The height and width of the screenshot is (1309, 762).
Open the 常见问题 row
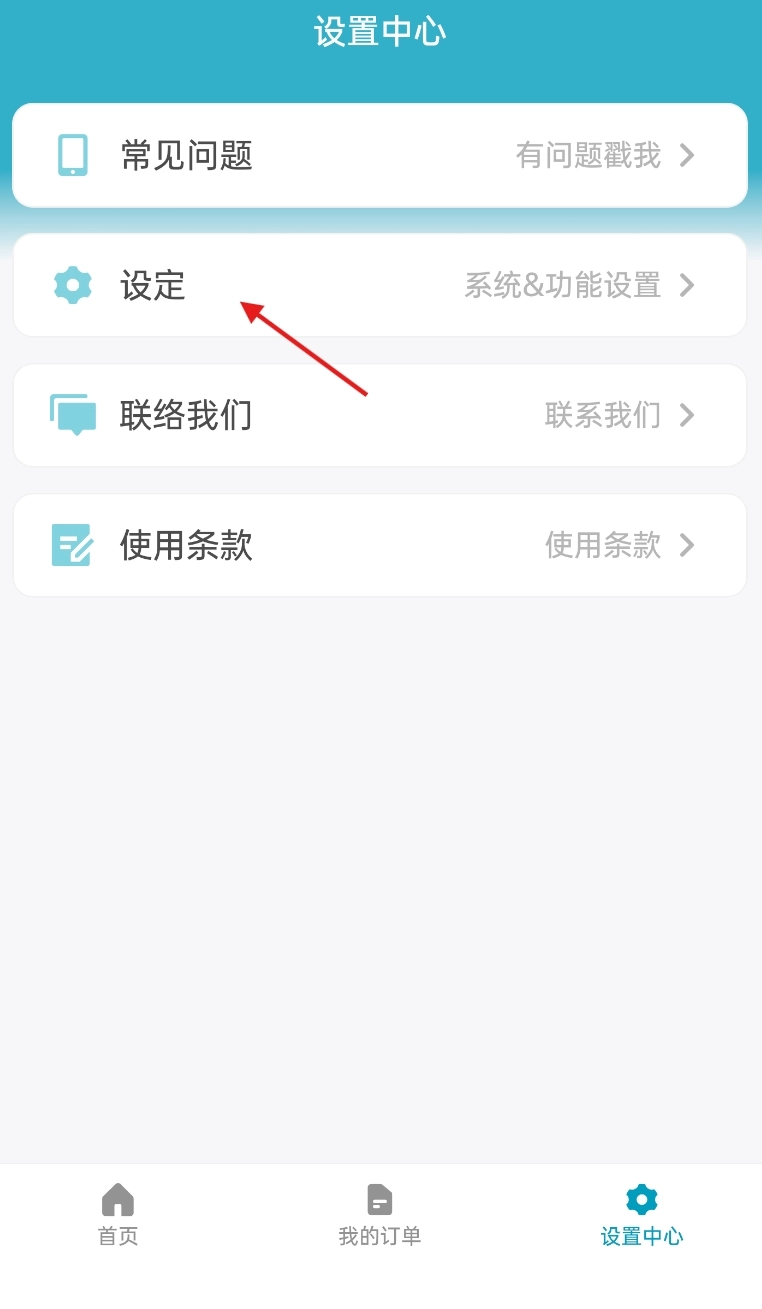[380, 156]
